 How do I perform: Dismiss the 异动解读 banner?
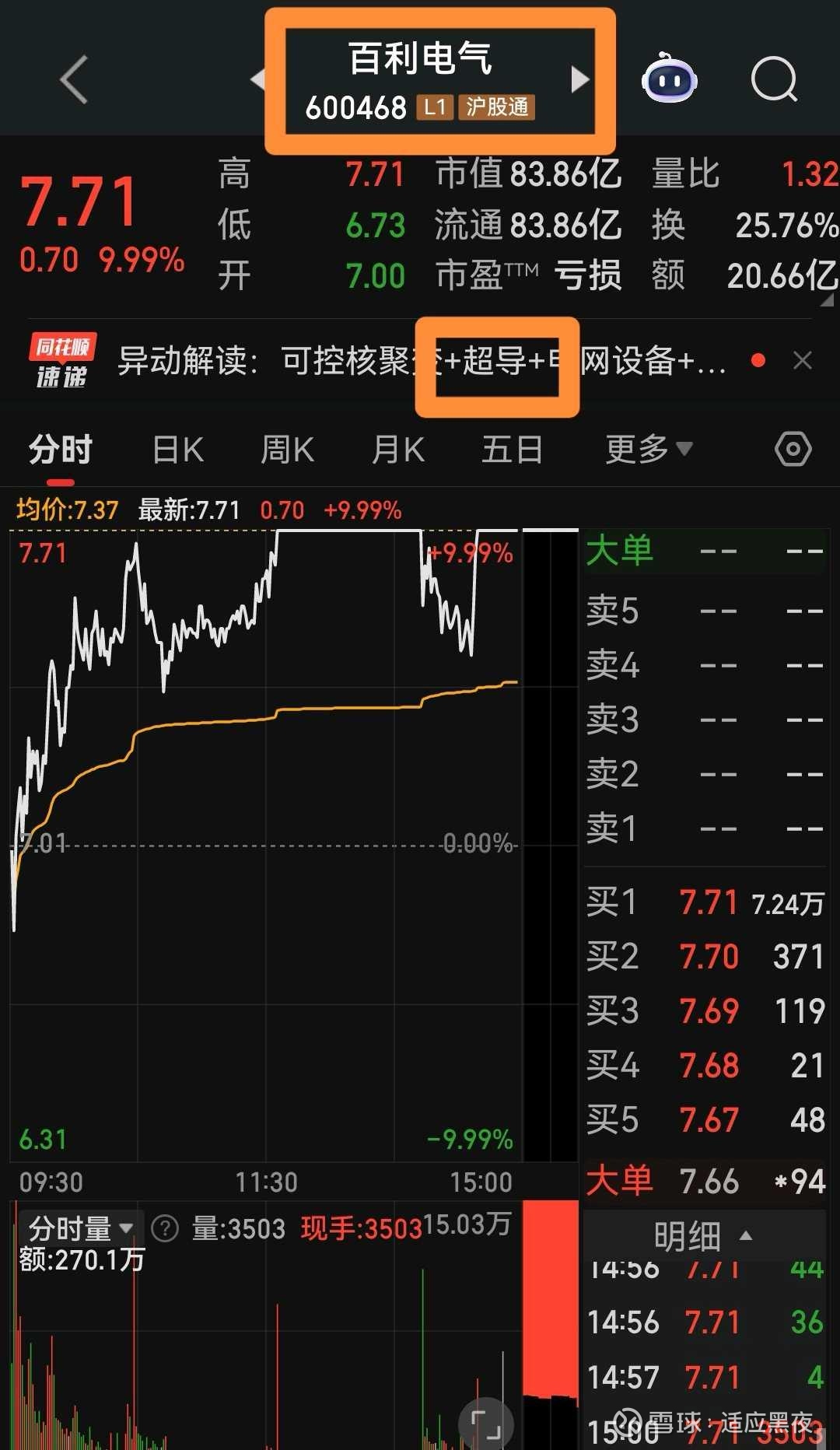(x=803, y=361)
